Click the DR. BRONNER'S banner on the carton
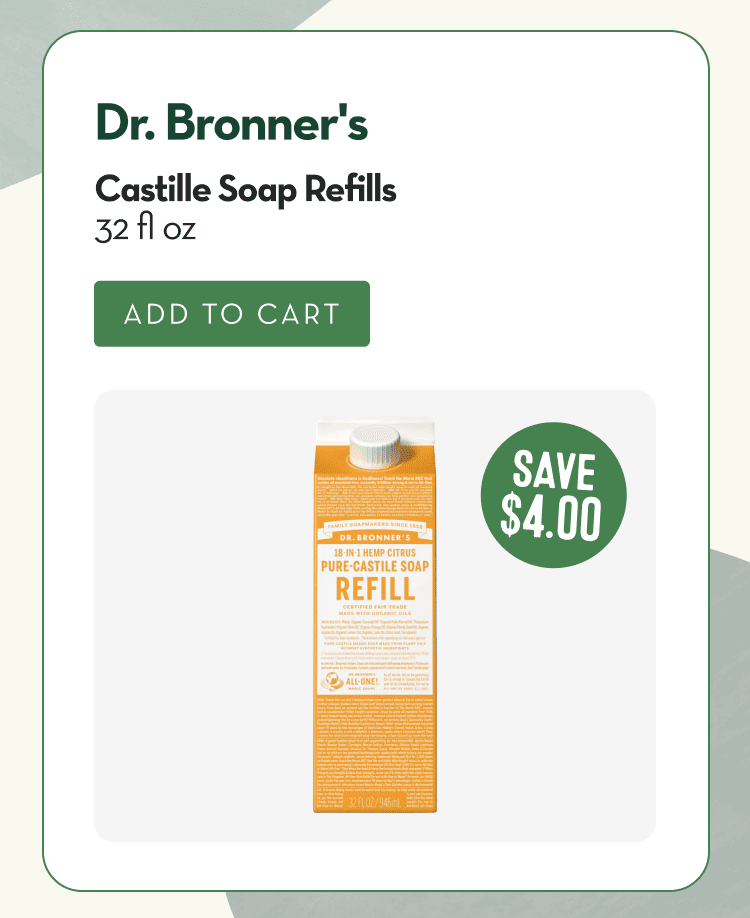750x918 pixels. click(x=377, y=538)
